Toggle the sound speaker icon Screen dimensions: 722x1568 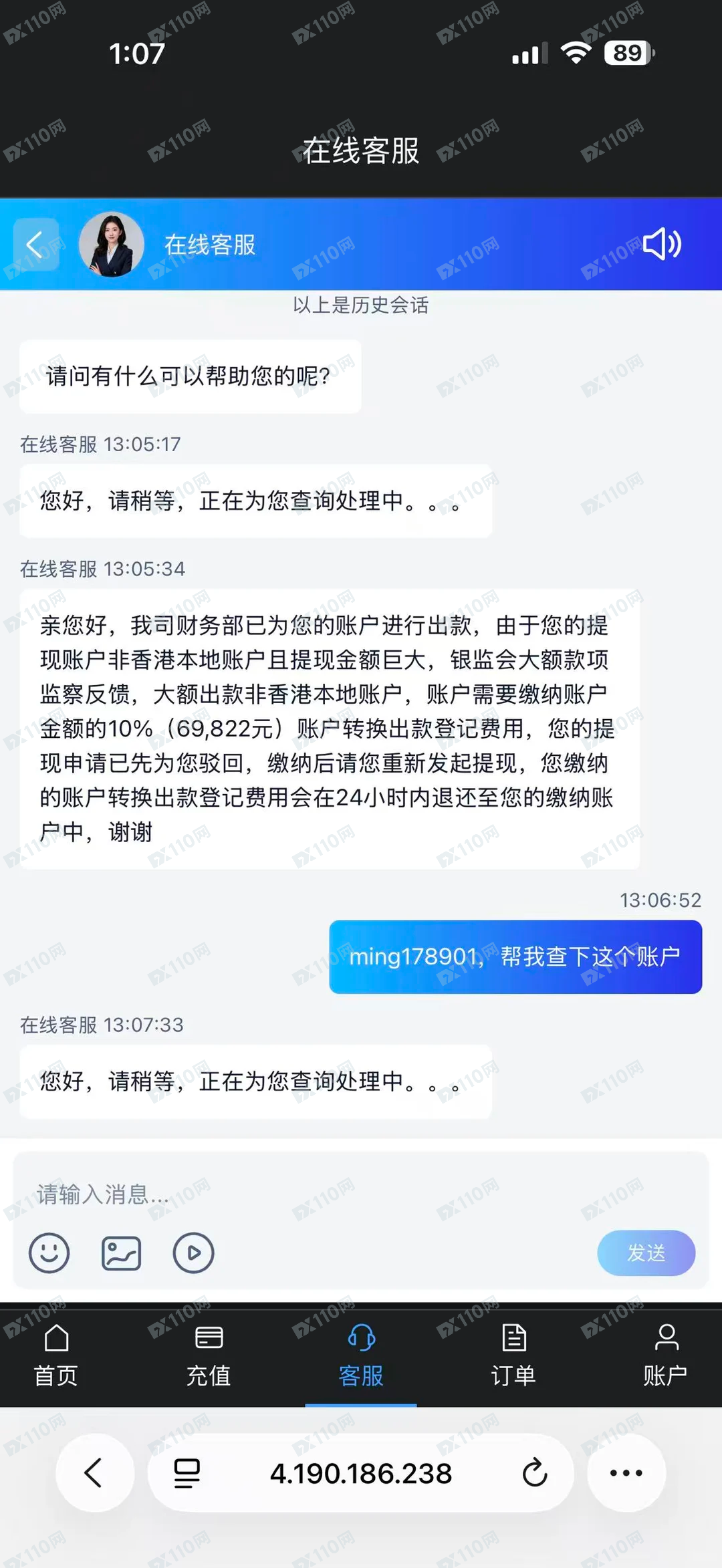tap(661, 244)
